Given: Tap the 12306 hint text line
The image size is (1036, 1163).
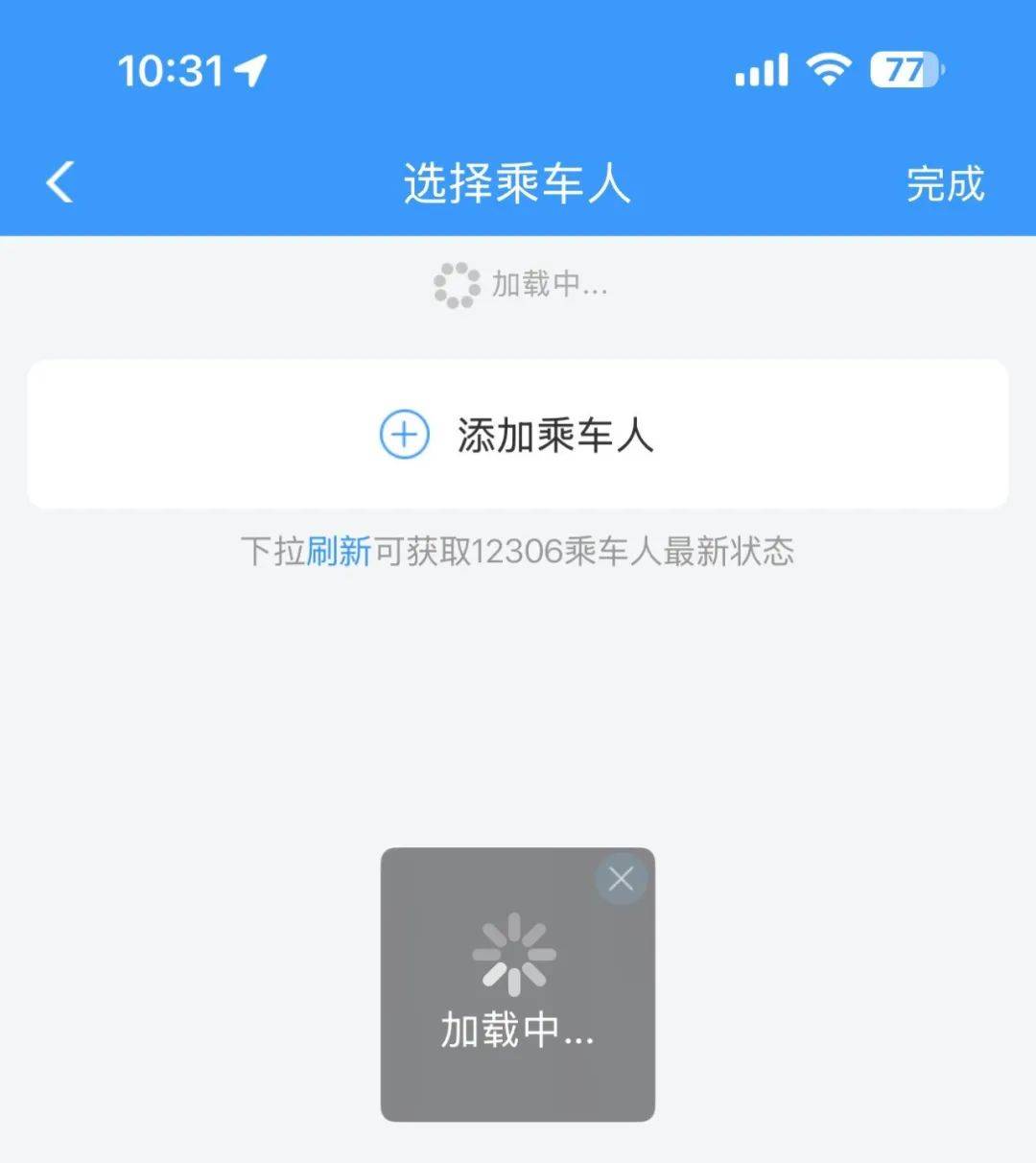Looking at the screenshot, I should tap(518, 551).
